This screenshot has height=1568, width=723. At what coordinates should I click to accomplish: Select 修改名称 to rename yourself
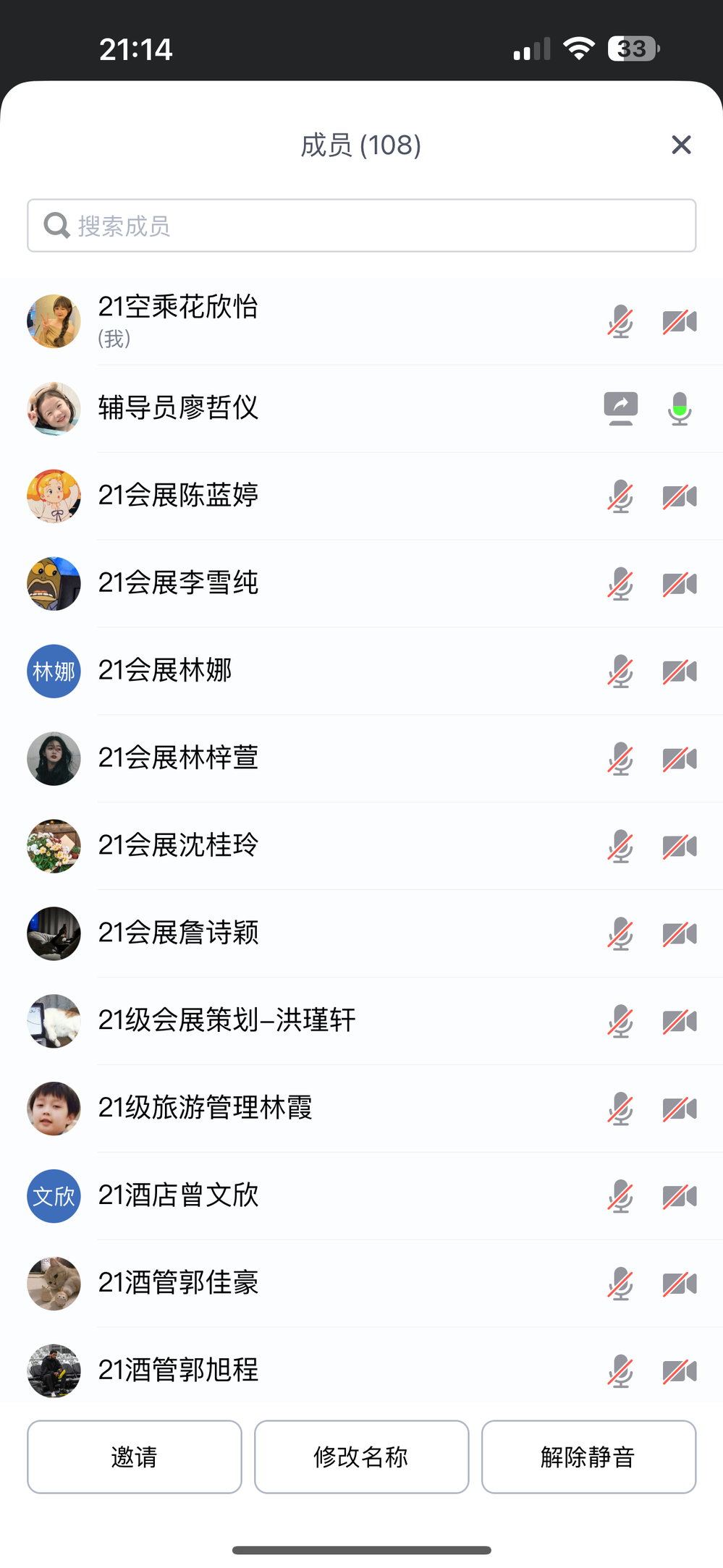361,1457
